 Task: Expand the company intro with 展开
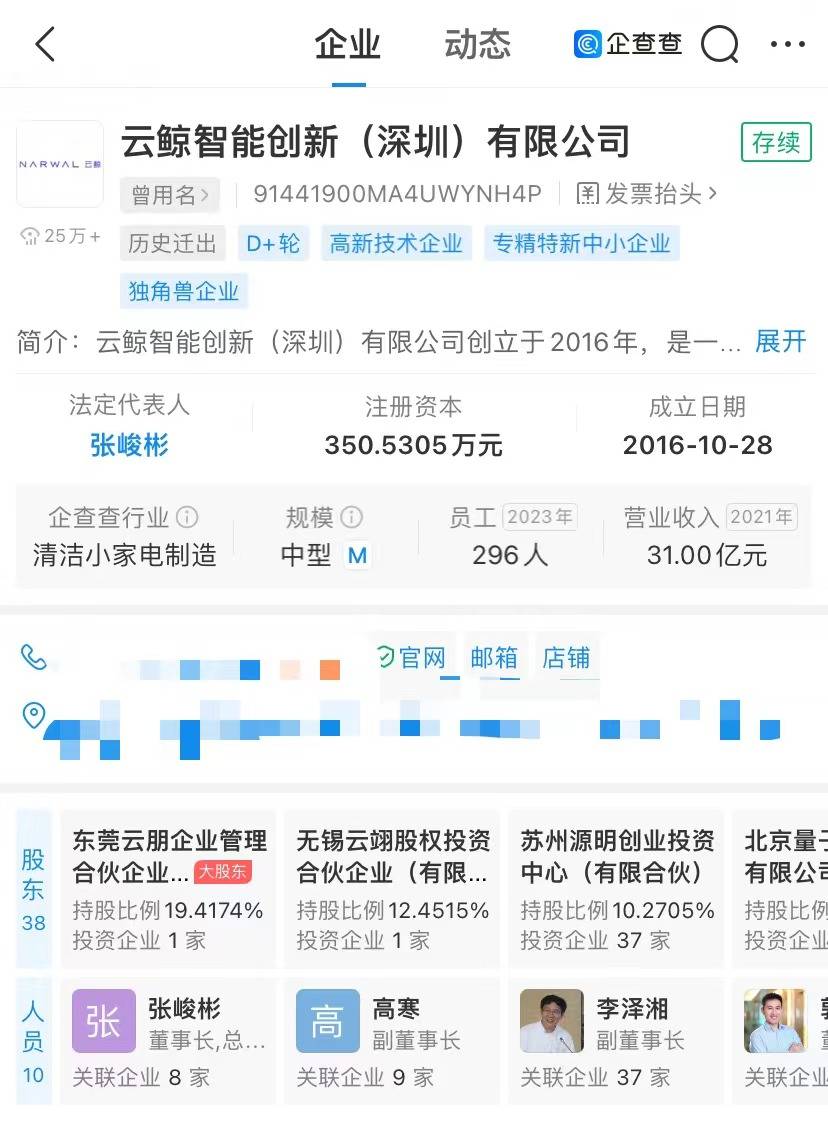pos(780,341)
